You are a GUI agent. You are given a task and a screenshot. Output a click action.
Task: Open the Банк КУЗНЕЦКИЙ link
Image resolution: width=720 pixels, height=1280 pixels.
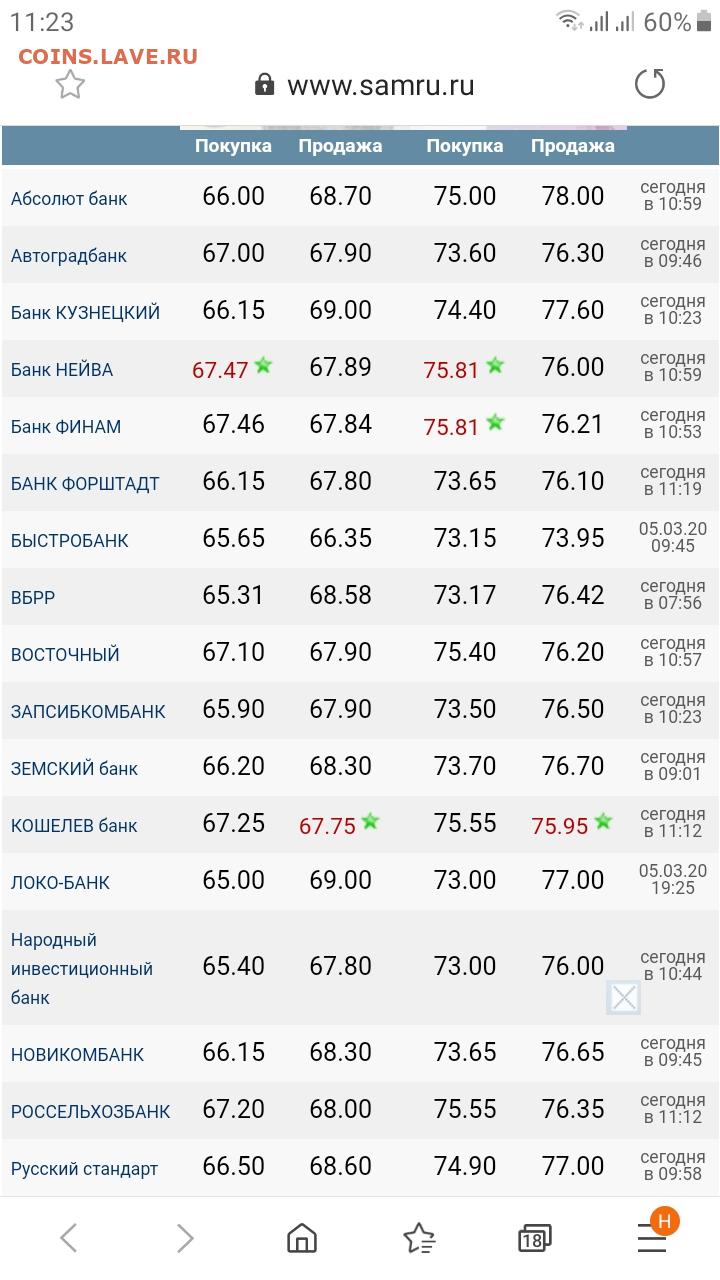[85, 312]
